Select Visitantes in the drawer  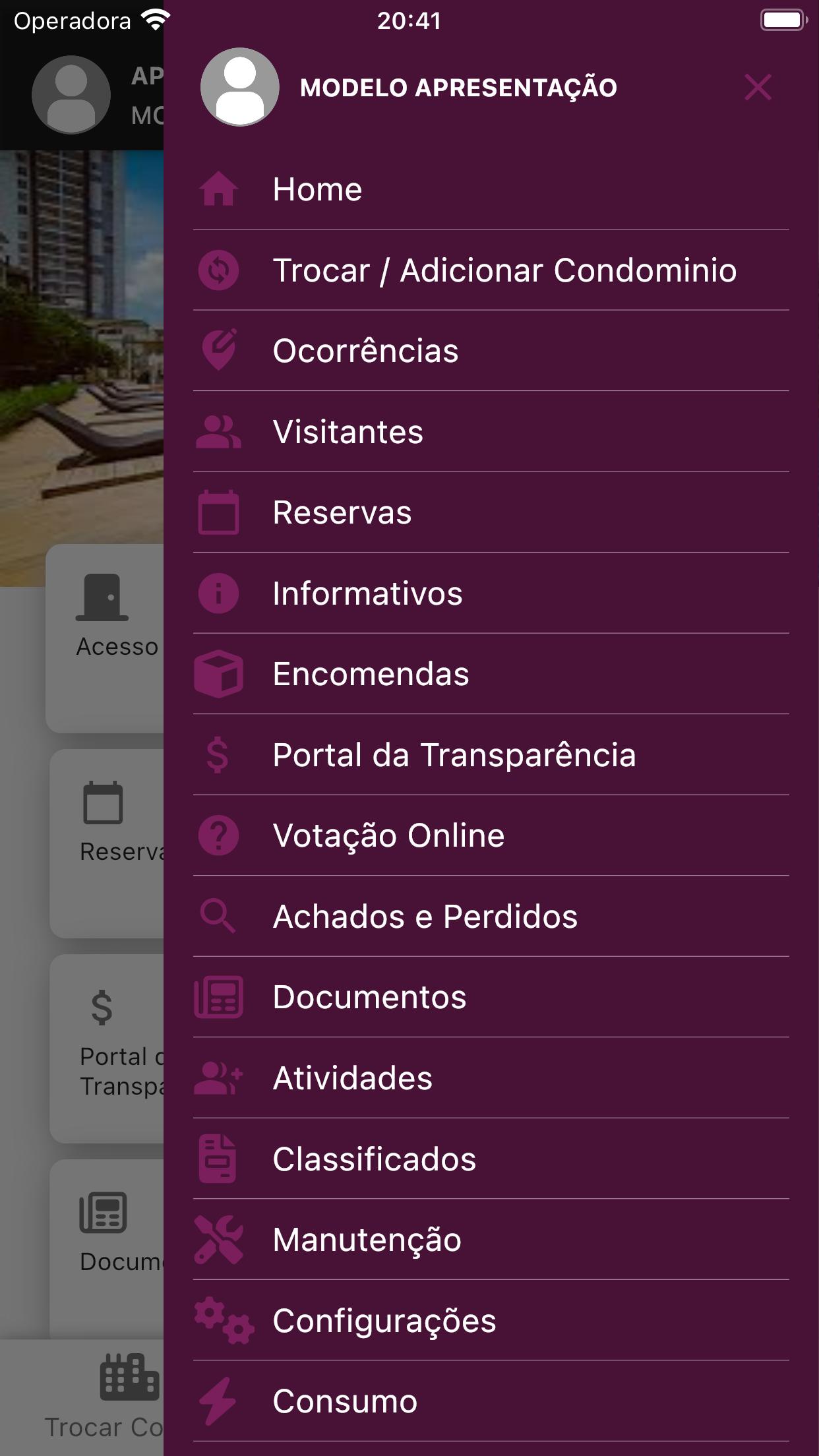[x=491, y=432]
